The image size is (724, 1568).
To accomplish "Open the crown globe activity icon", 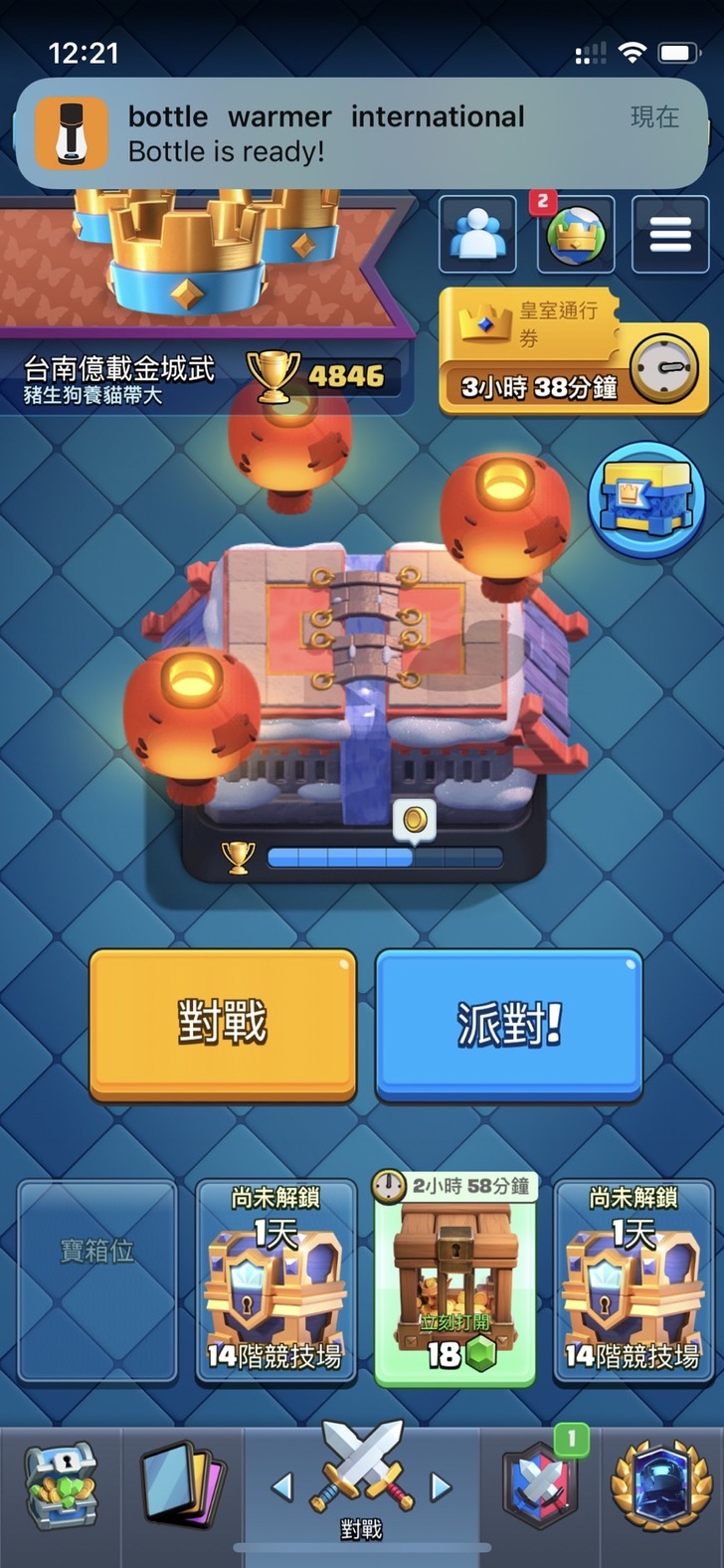I will [x=576, y=235].
